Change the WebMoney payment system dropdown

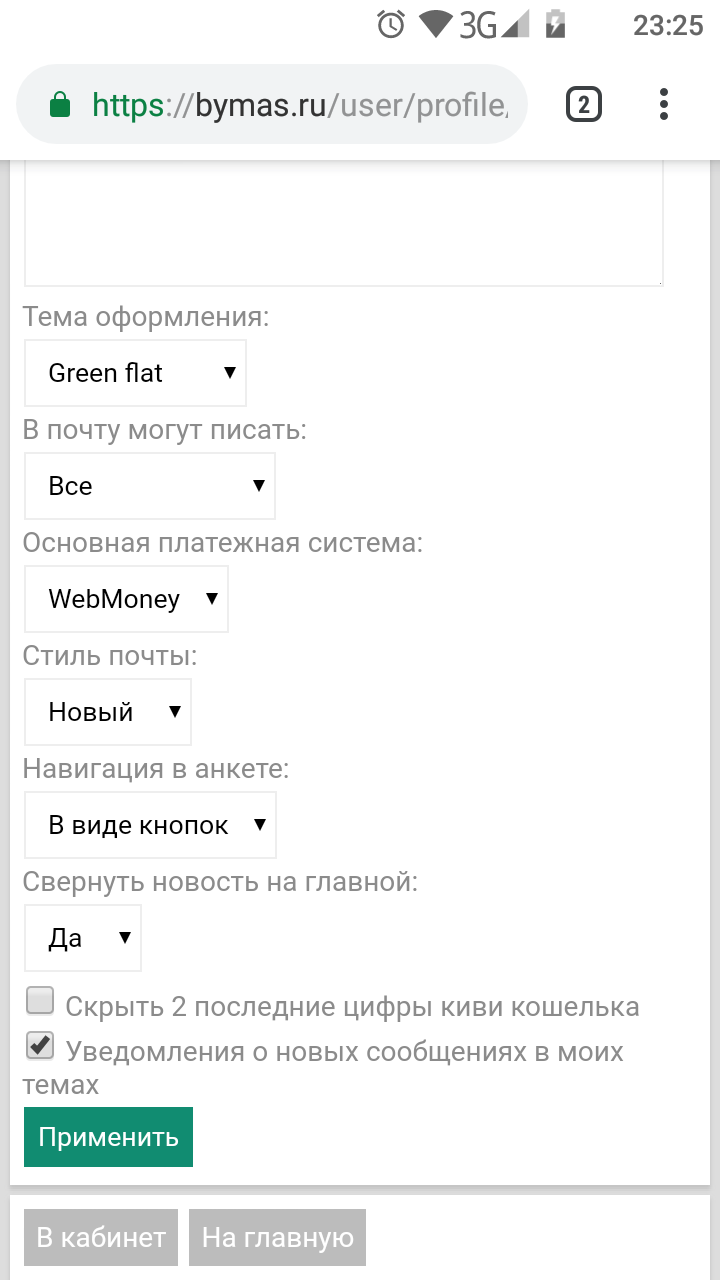(x=127, y=599)
